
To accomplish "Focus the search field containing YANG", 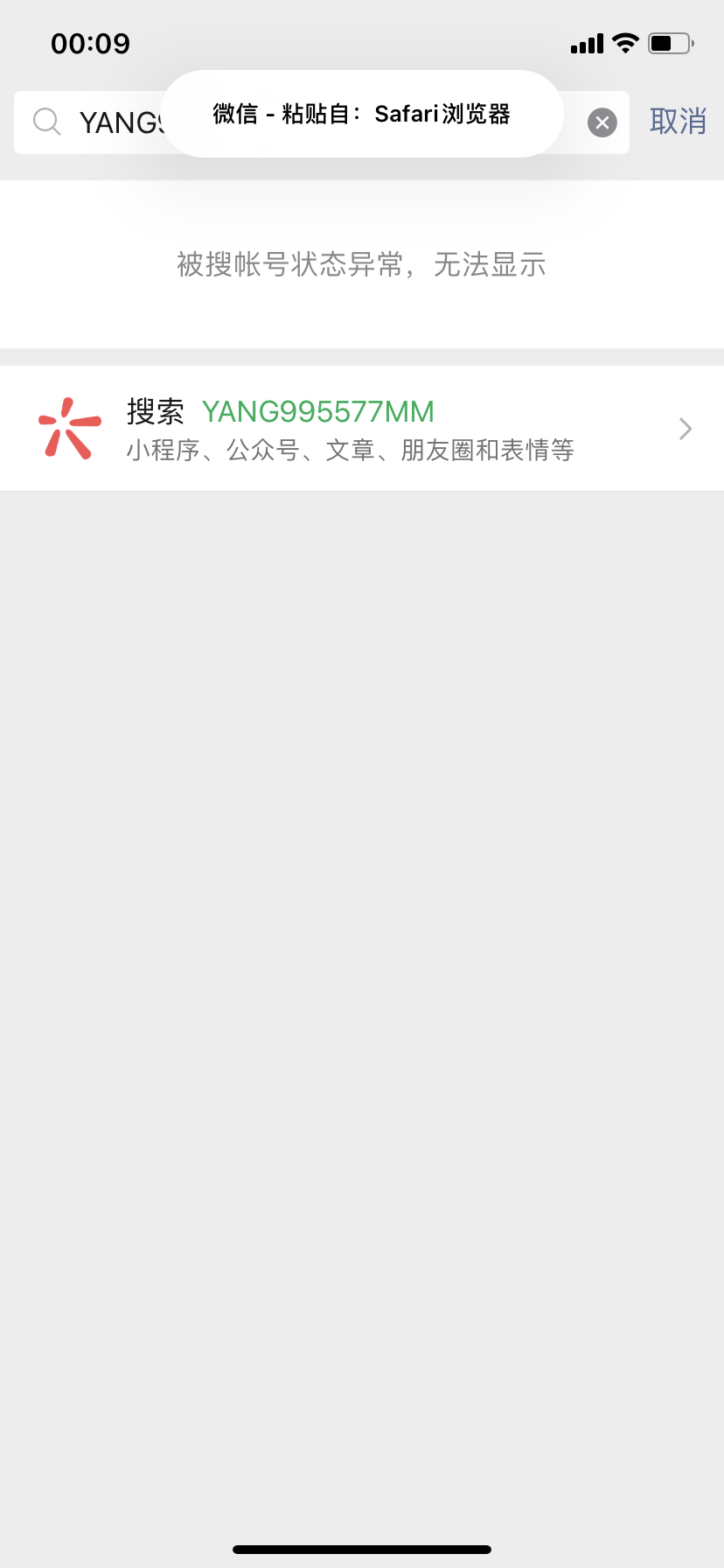I will pos(114,123).
